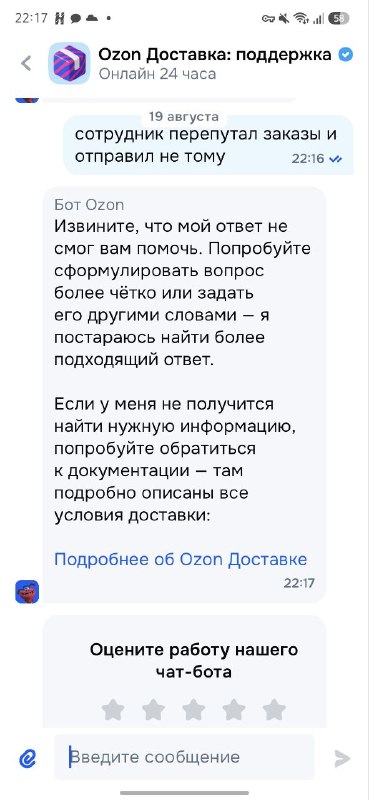Focus the "Введите сообщение" message field
This screenshot has width=369, height=800.
pyautogui.click(x=184, y=757)
